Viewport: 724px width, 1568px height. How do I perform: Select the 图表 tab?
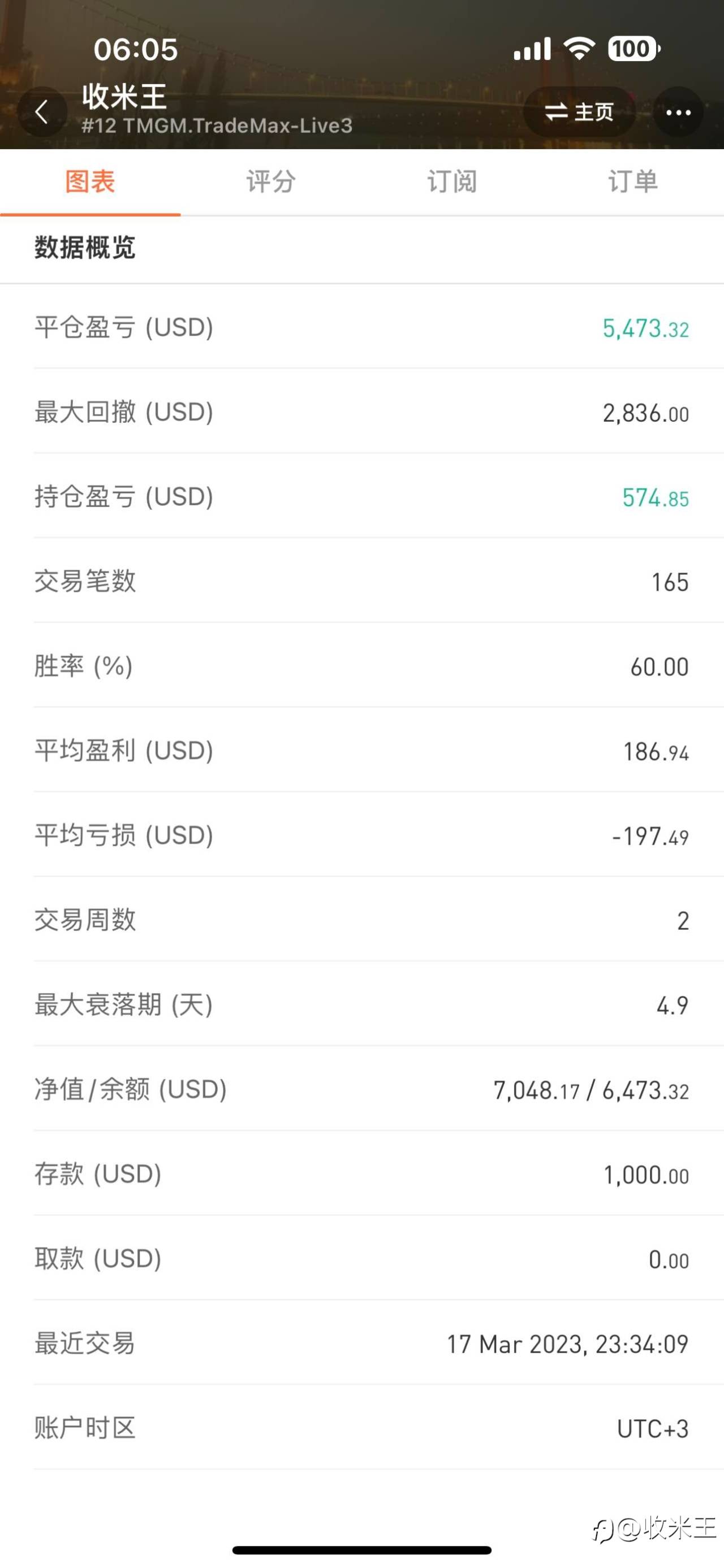pyautogui.click(x=90, y=182)
